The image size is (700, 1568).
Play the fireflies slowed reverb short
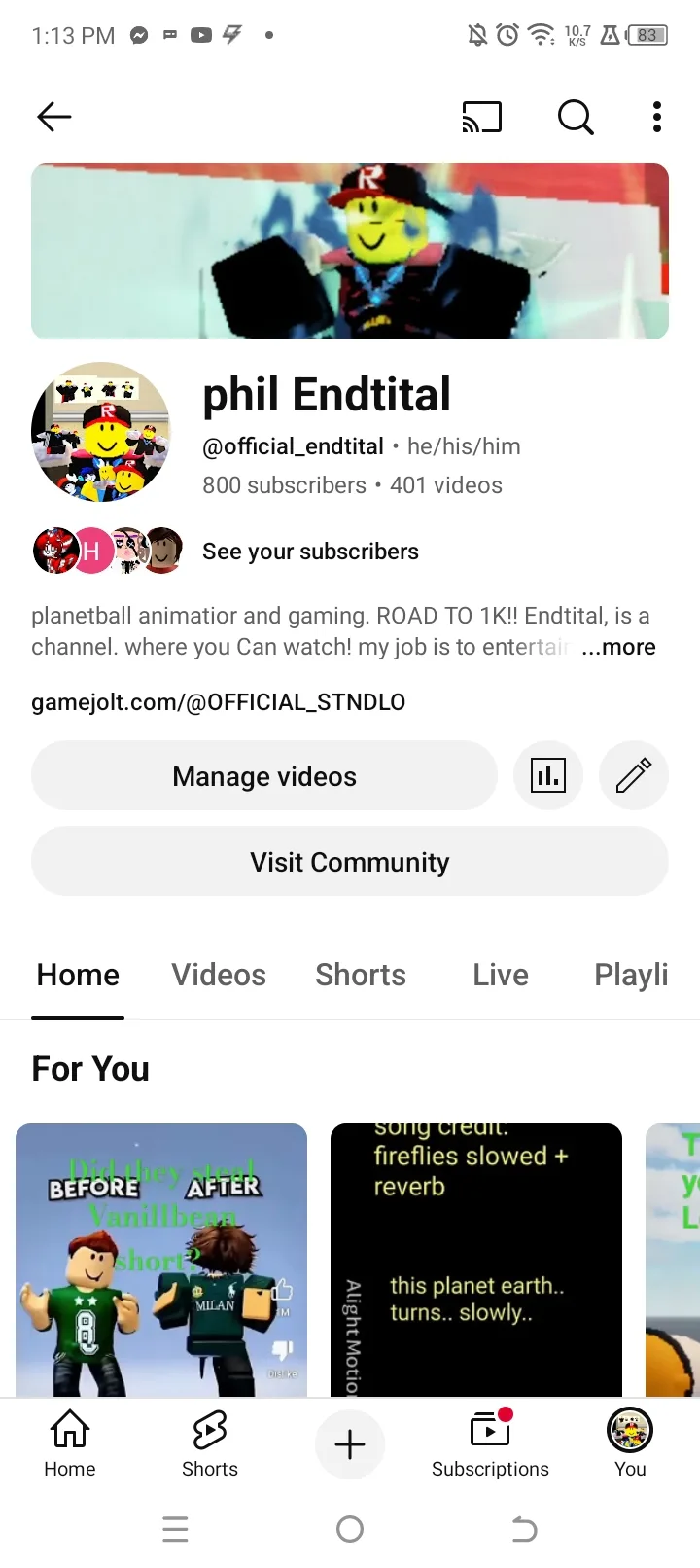(x=476, y=1260)
